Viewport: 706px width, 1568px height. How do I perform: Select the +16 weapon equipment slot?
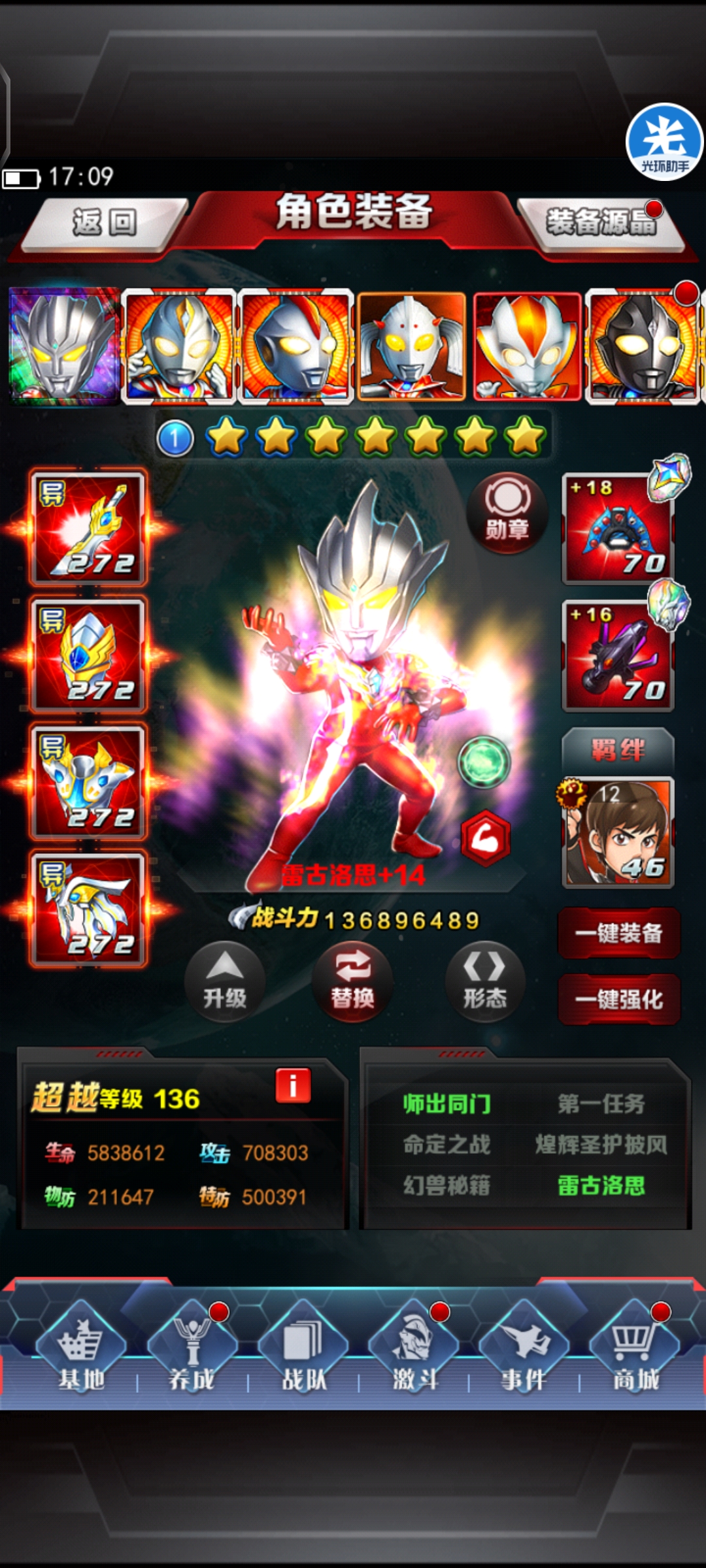618,656
